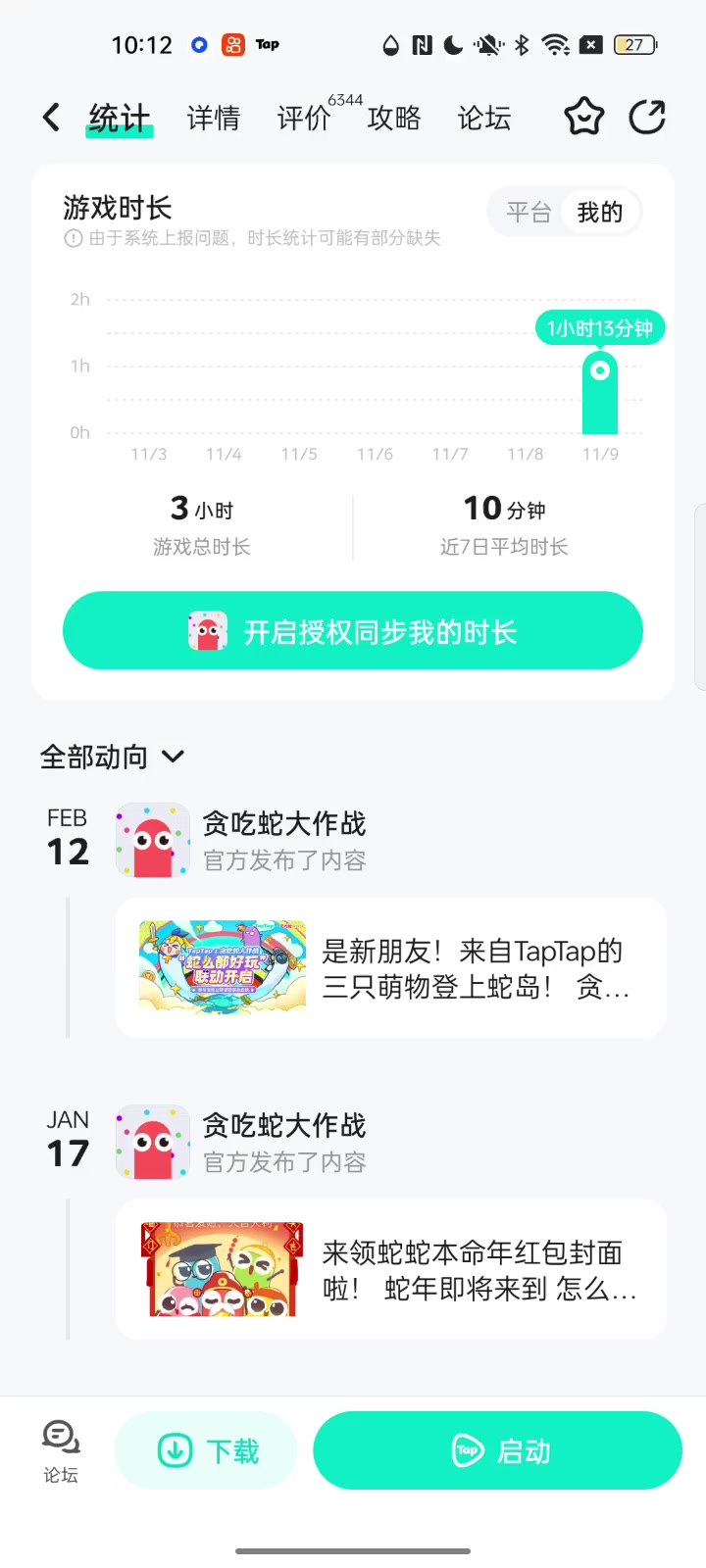Launch the game with 启动

[497, 1450]
